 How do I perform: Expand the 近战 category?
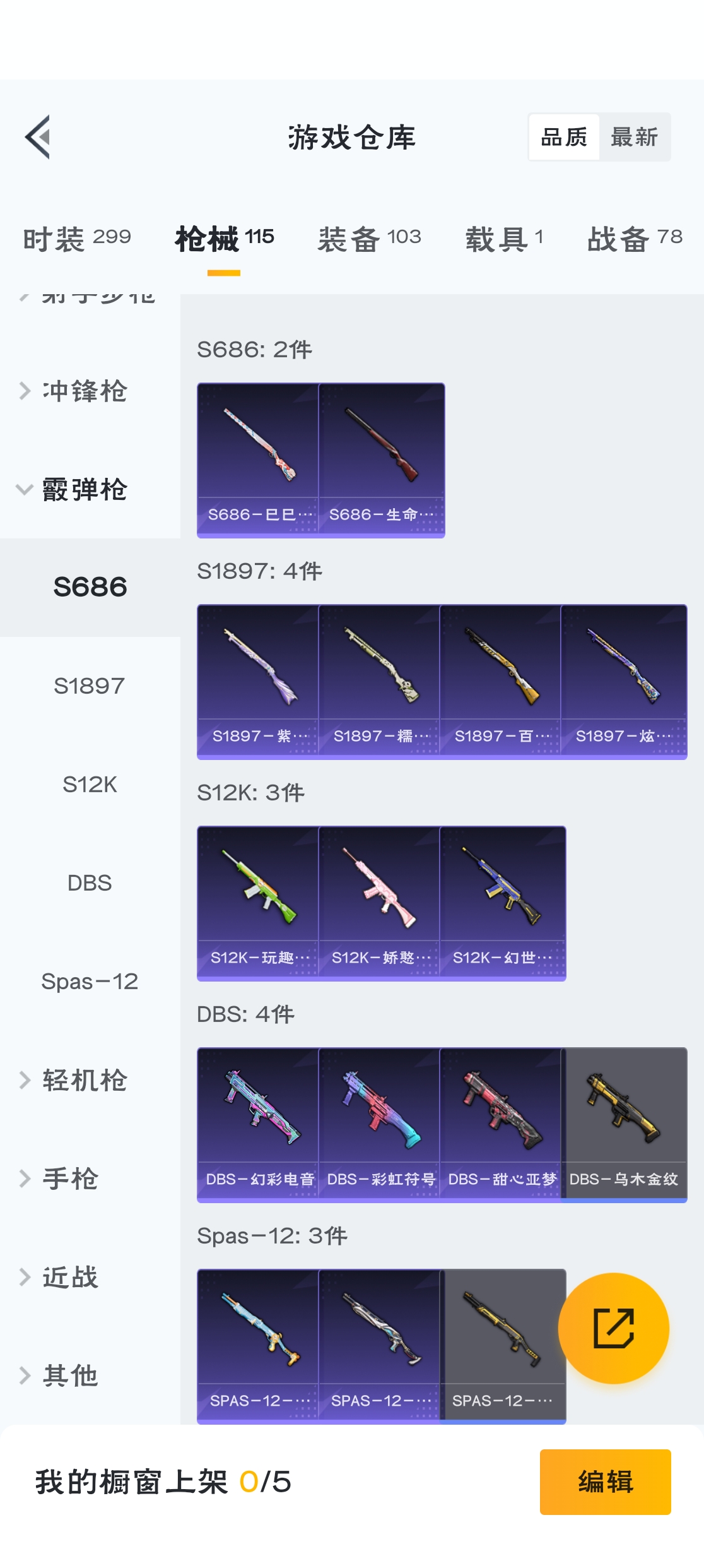tap(71, 1277)
